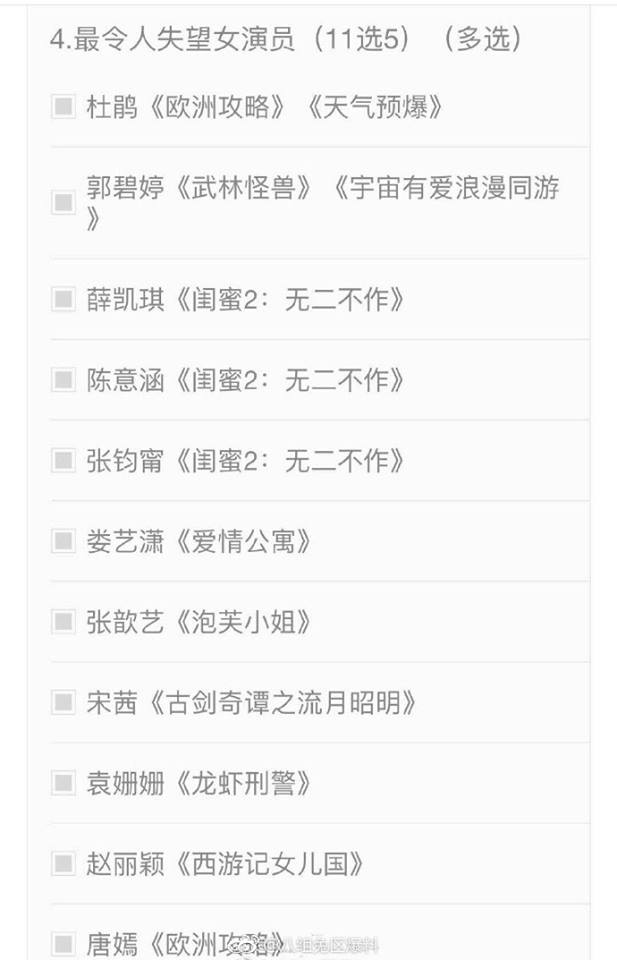
Task: Check the box for 杜鹃《欧洲攻略》
Action: [64, 106]
